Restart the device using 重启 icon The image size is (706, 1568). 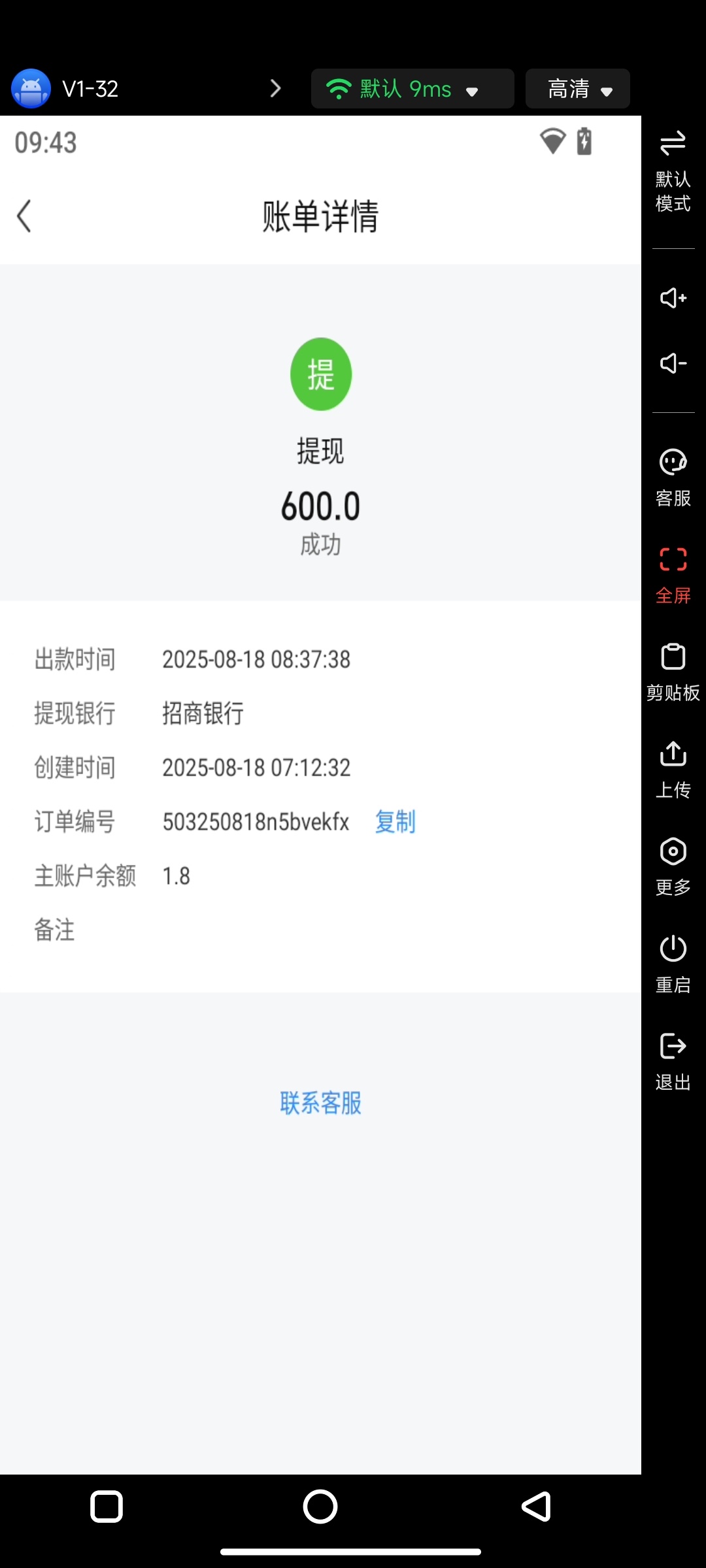point(672,949)
